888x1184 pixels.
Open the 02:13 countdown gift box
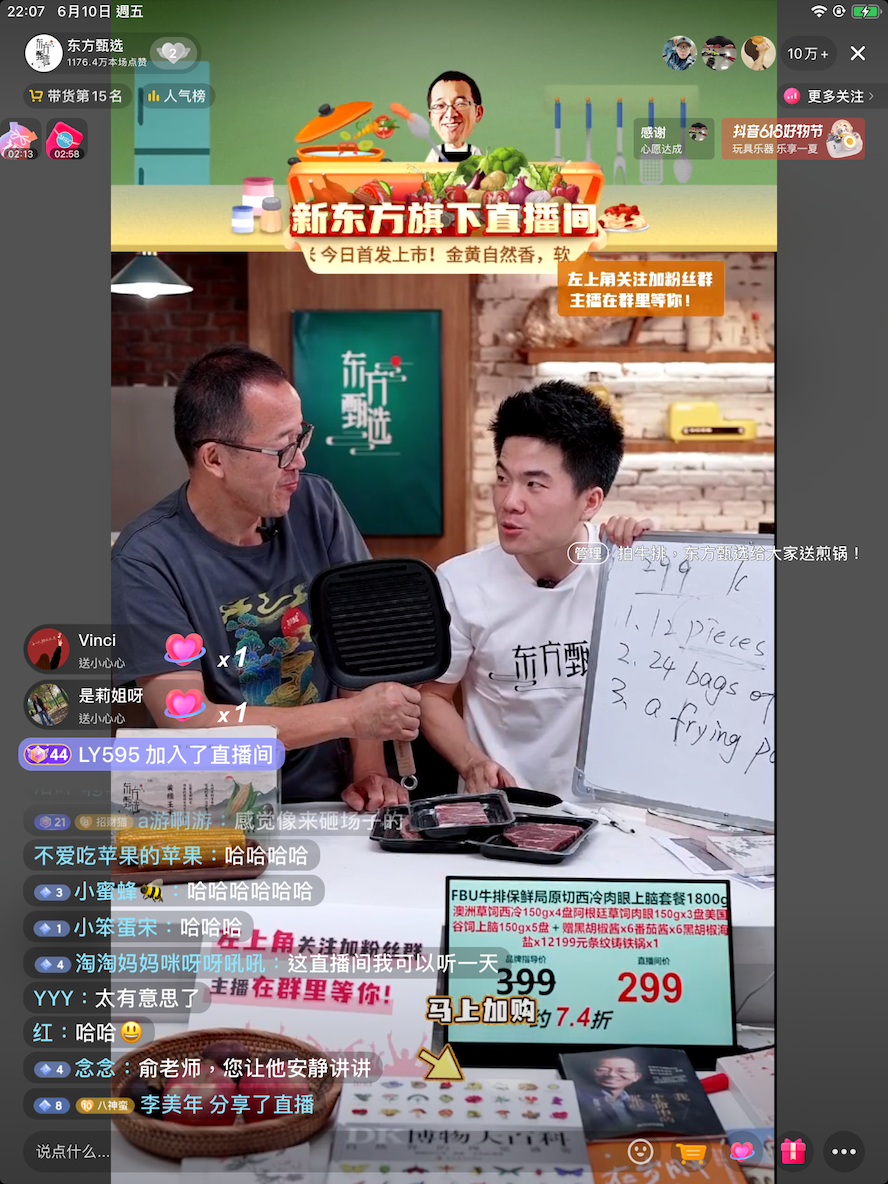pos(19,140)
